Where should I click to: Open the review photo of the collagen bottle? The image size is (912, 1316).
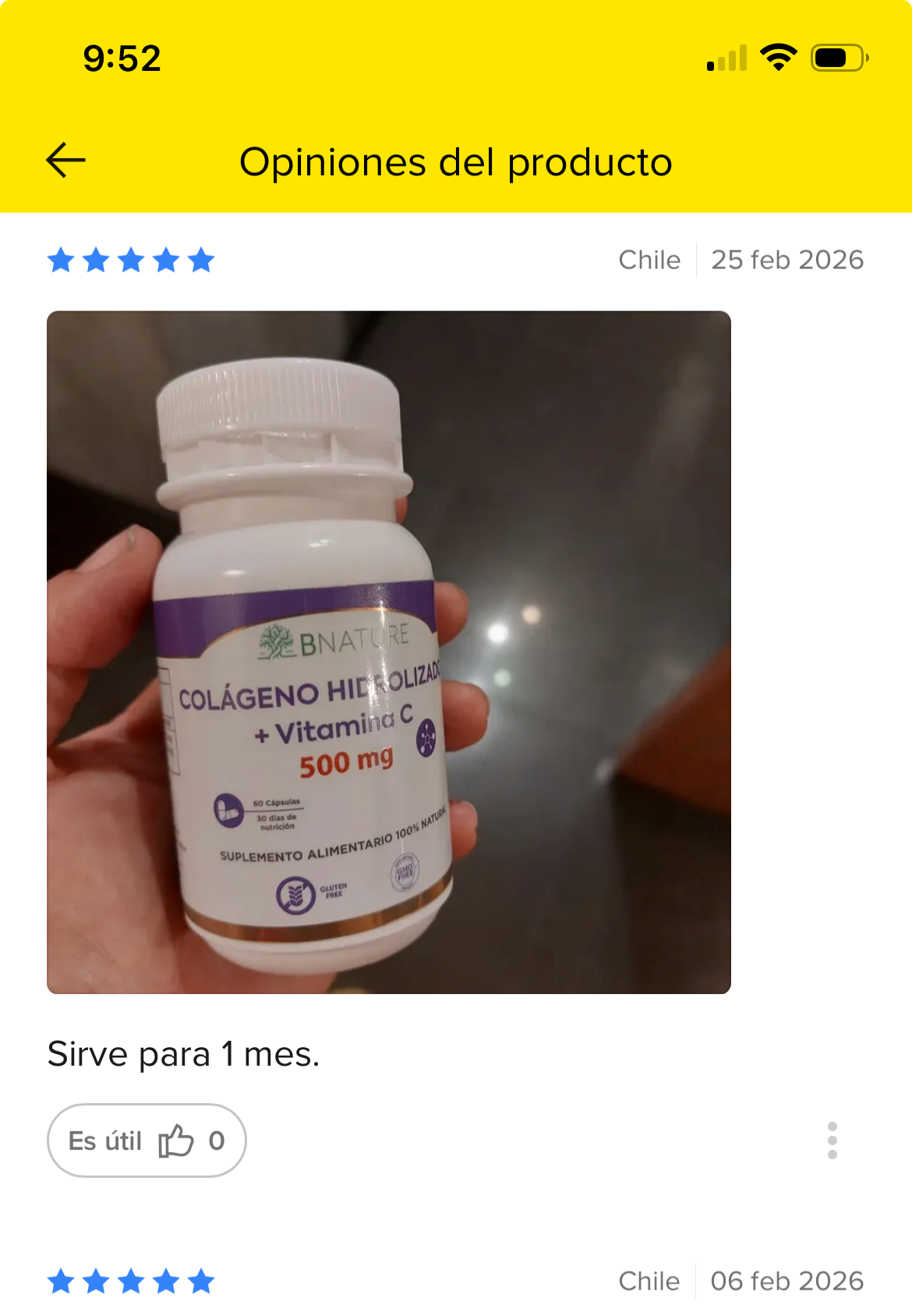coord(388,652)
